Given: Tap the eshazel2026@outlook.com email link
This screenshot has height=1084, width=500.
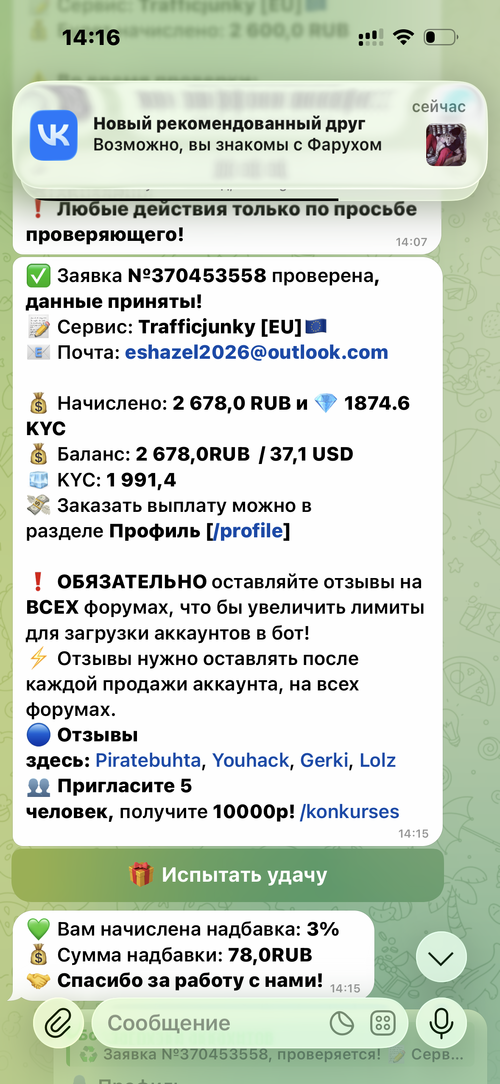Looking at the screenshot, I should [256, 353].
